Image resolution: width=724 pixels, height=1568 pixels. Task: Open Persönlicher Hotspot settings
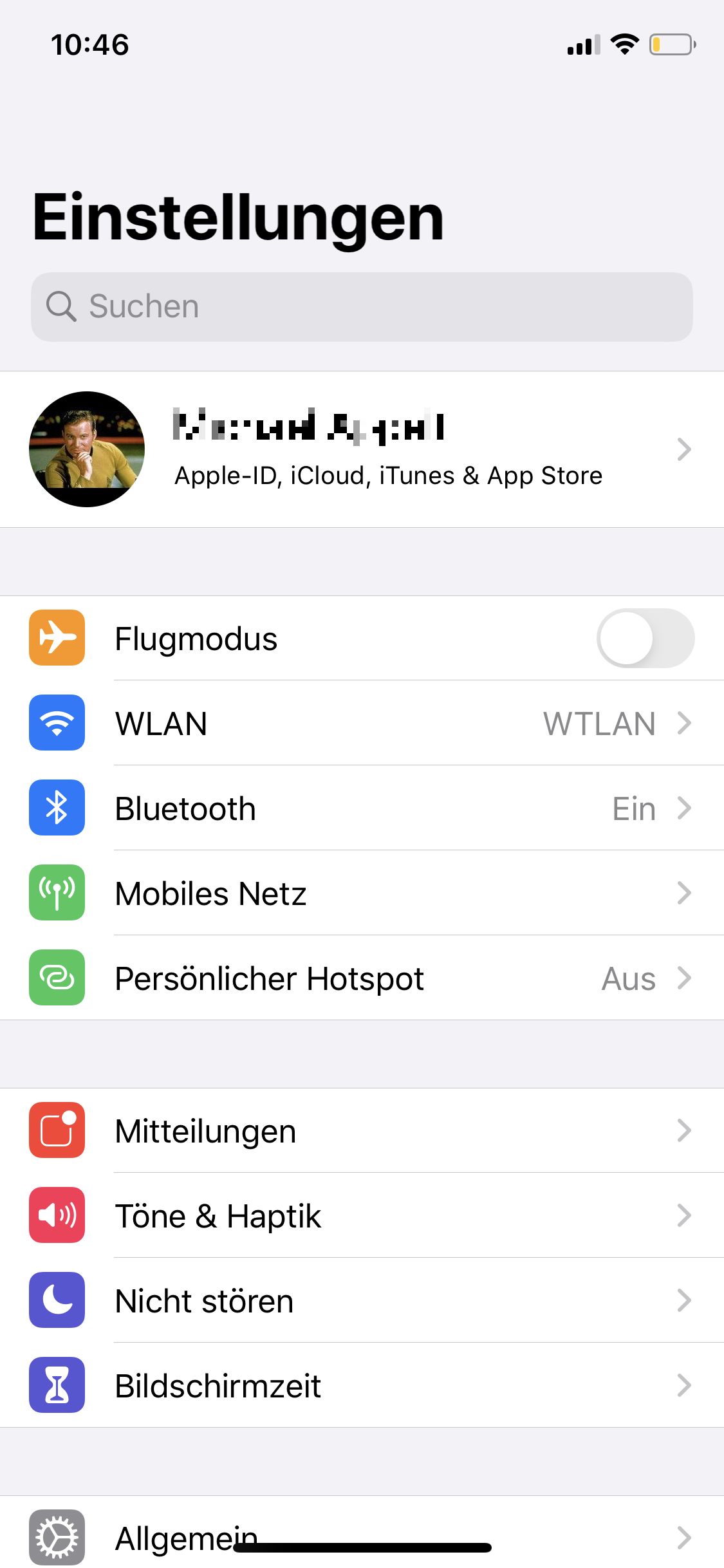pyautogui.click(x=362, y=978)
